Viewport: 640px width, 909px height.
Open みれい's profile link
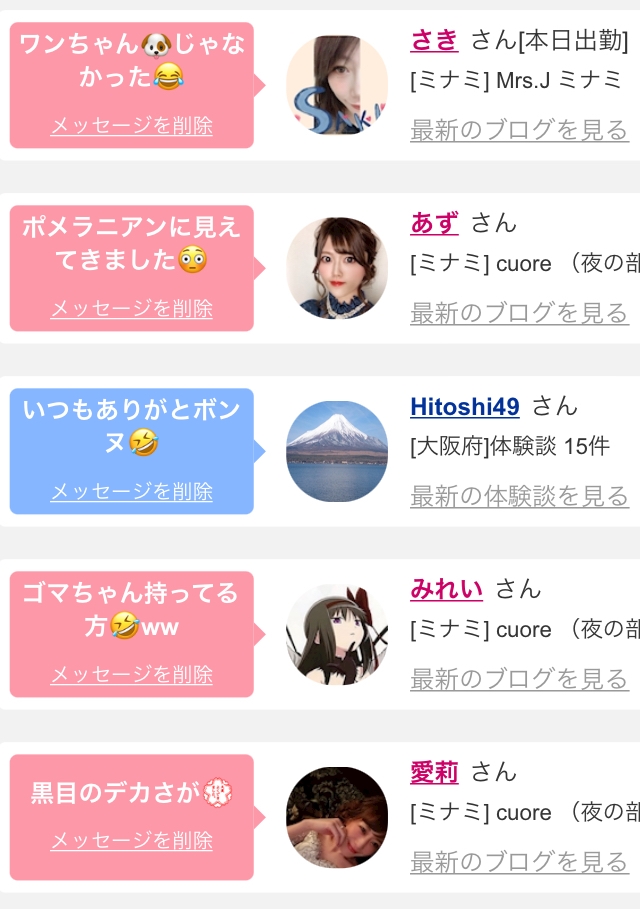pos(446,589)
